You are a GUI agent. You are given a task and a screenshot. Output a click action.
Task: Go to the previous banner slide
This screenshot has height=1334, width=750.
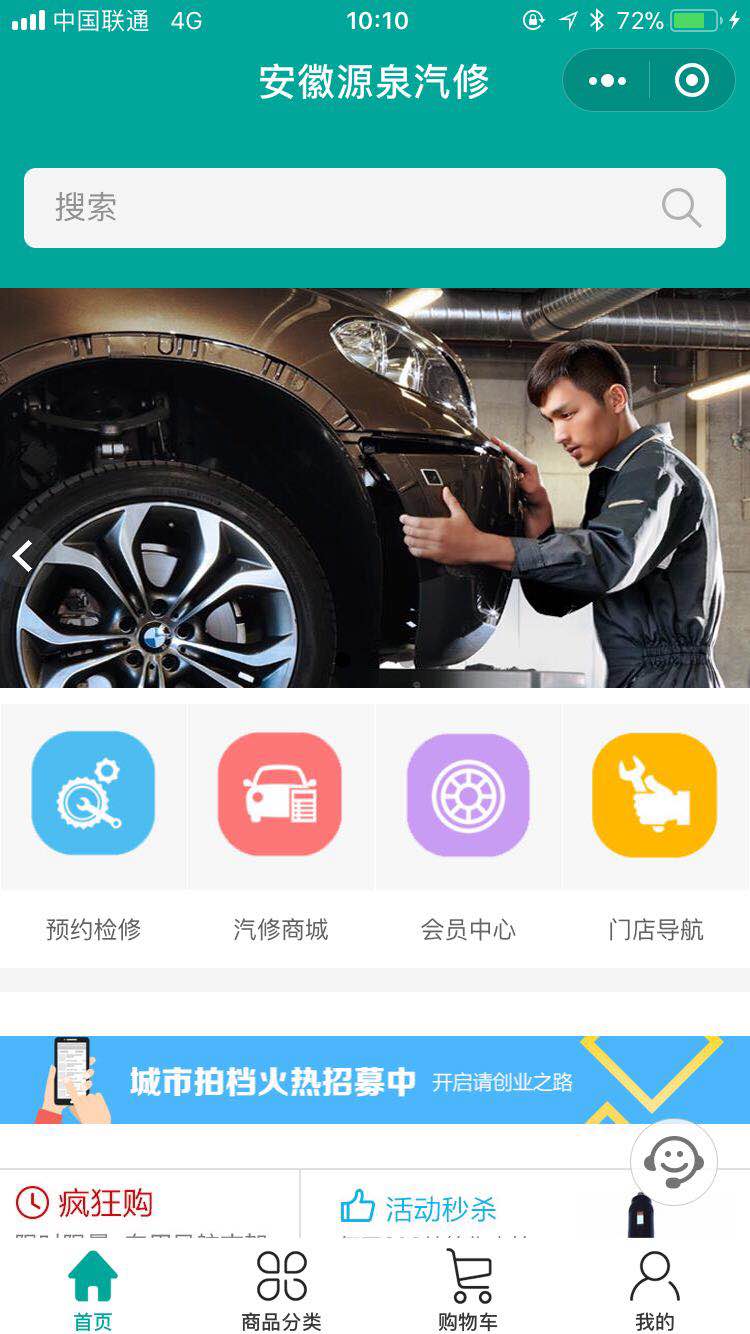point(22,555)
